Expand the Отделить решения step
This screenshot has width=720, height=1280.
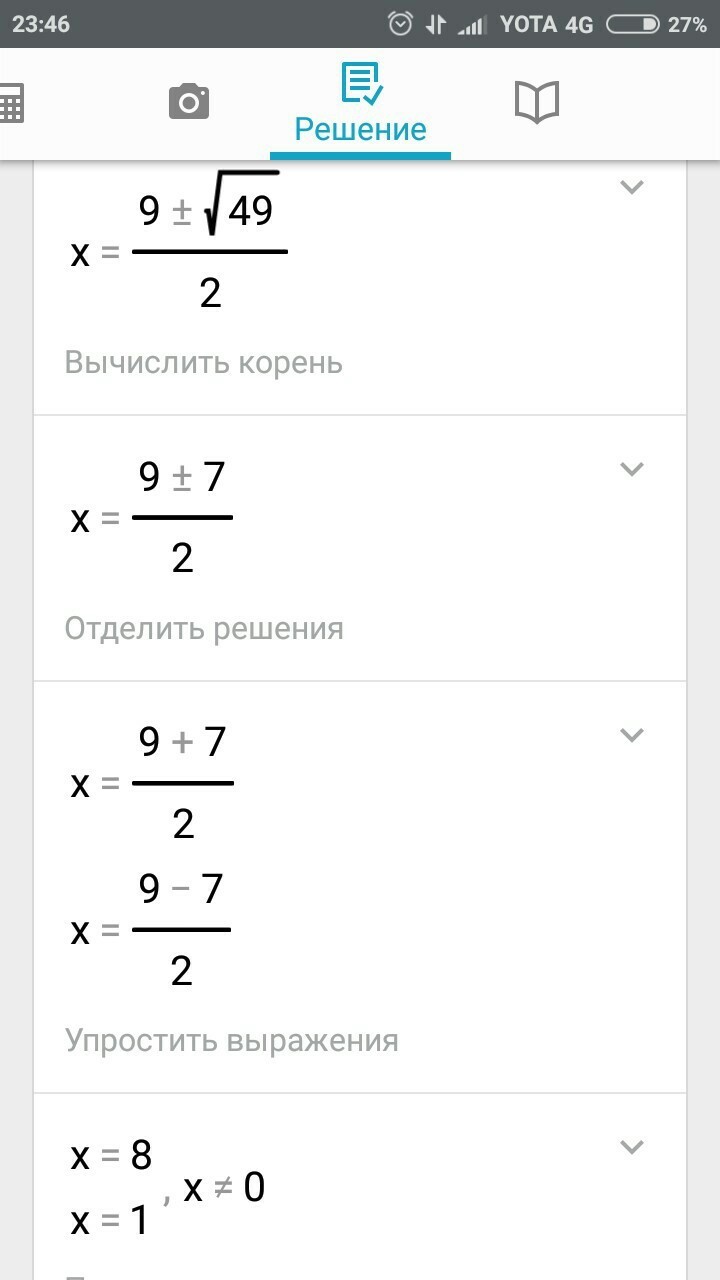[x=631, y=469]
